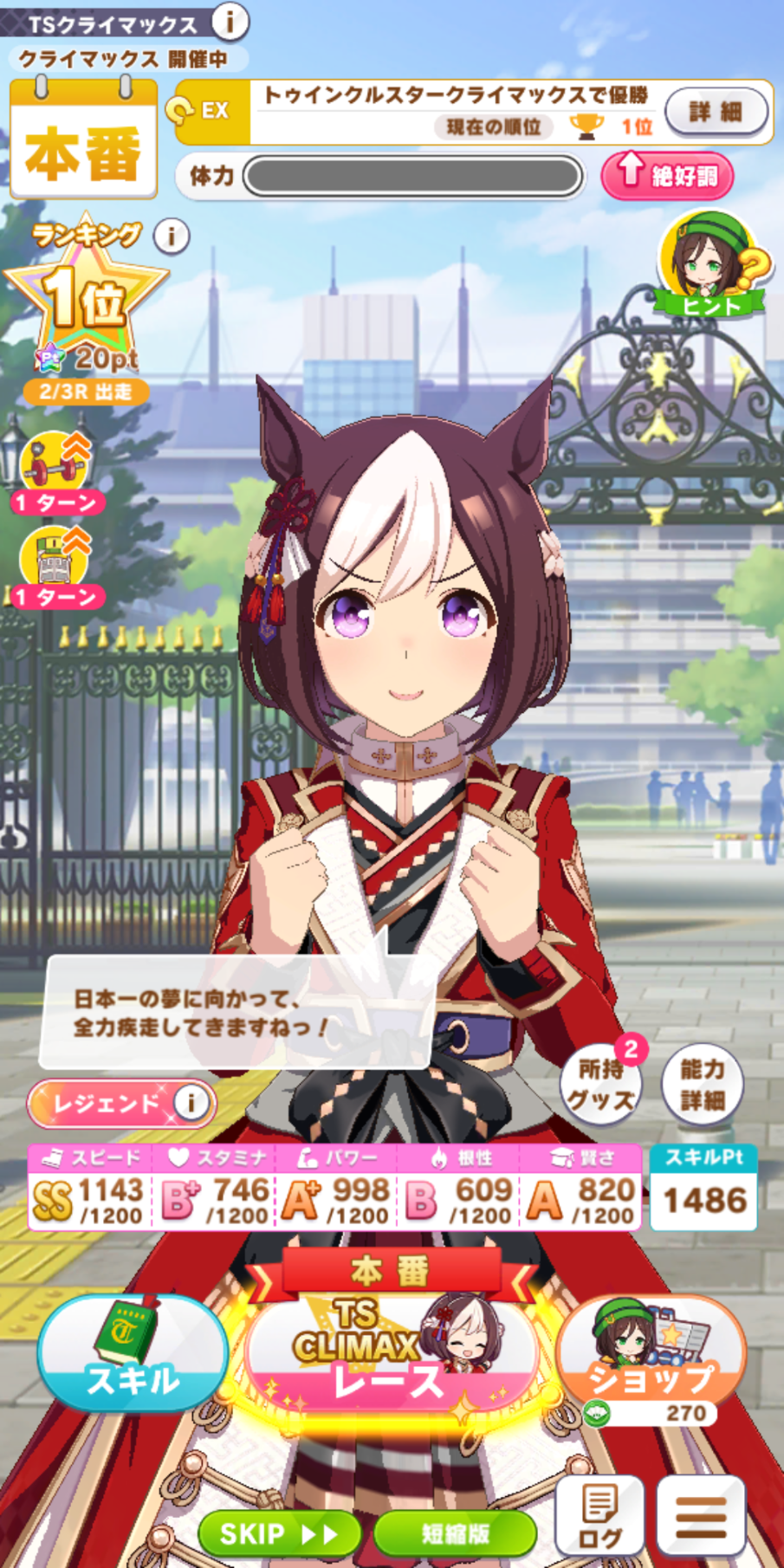The image size is (784, 1568).
Task: Open 能力詳細 ability details
Action: [x=703, y=1085]
